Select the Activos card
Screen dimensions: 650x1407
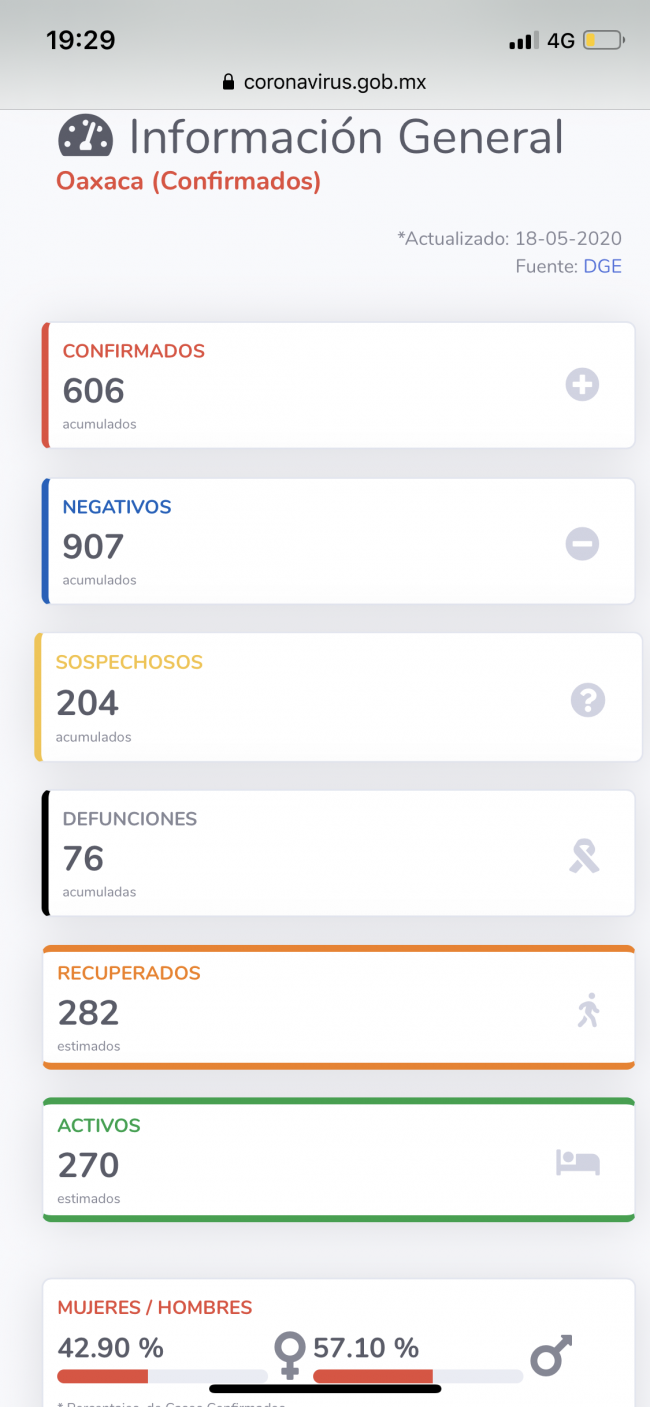338,1160
